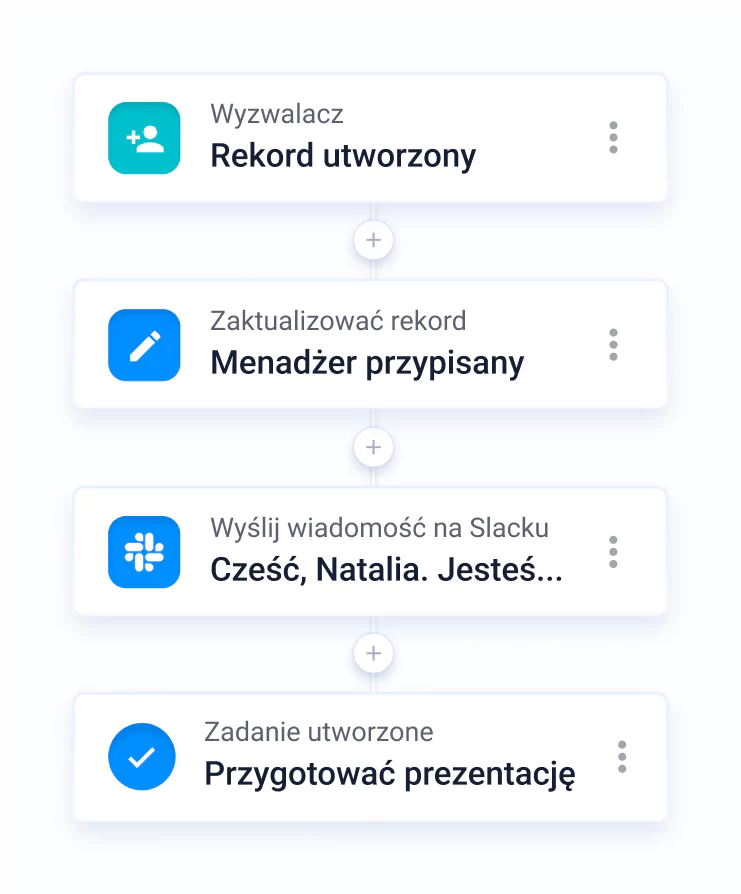Click the teal add-contact trigger icon
741x894 pixels.
pyautogui.click(x=143, y=137)
